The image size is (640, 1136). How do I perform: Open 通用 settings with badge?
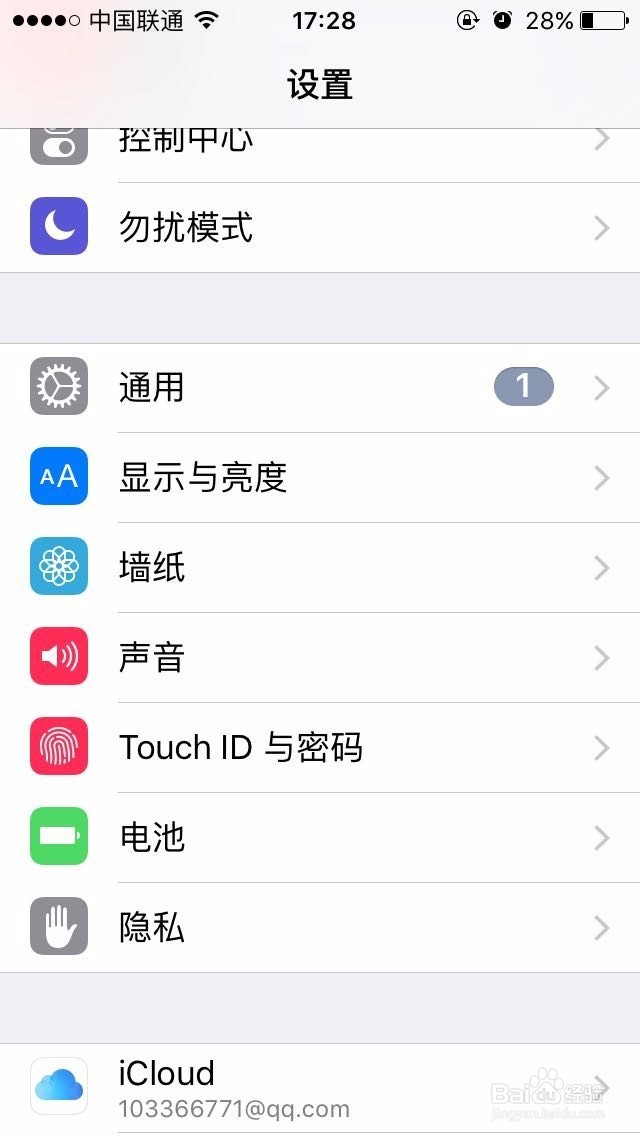320,388
